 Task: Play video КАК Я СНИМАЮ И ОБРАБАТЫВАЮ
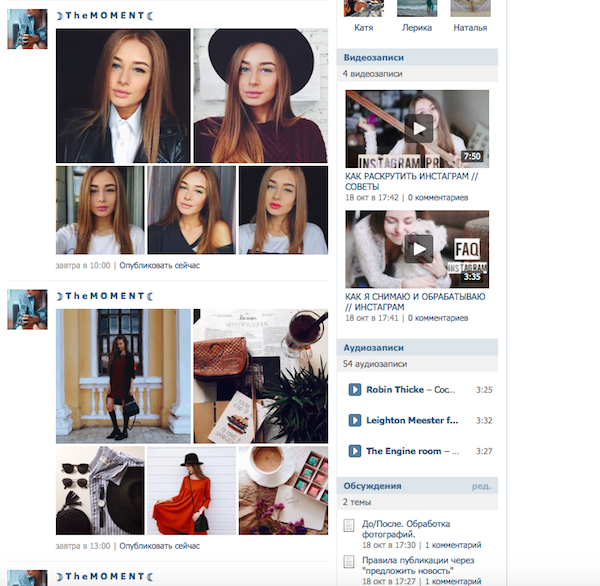[417, 248]
